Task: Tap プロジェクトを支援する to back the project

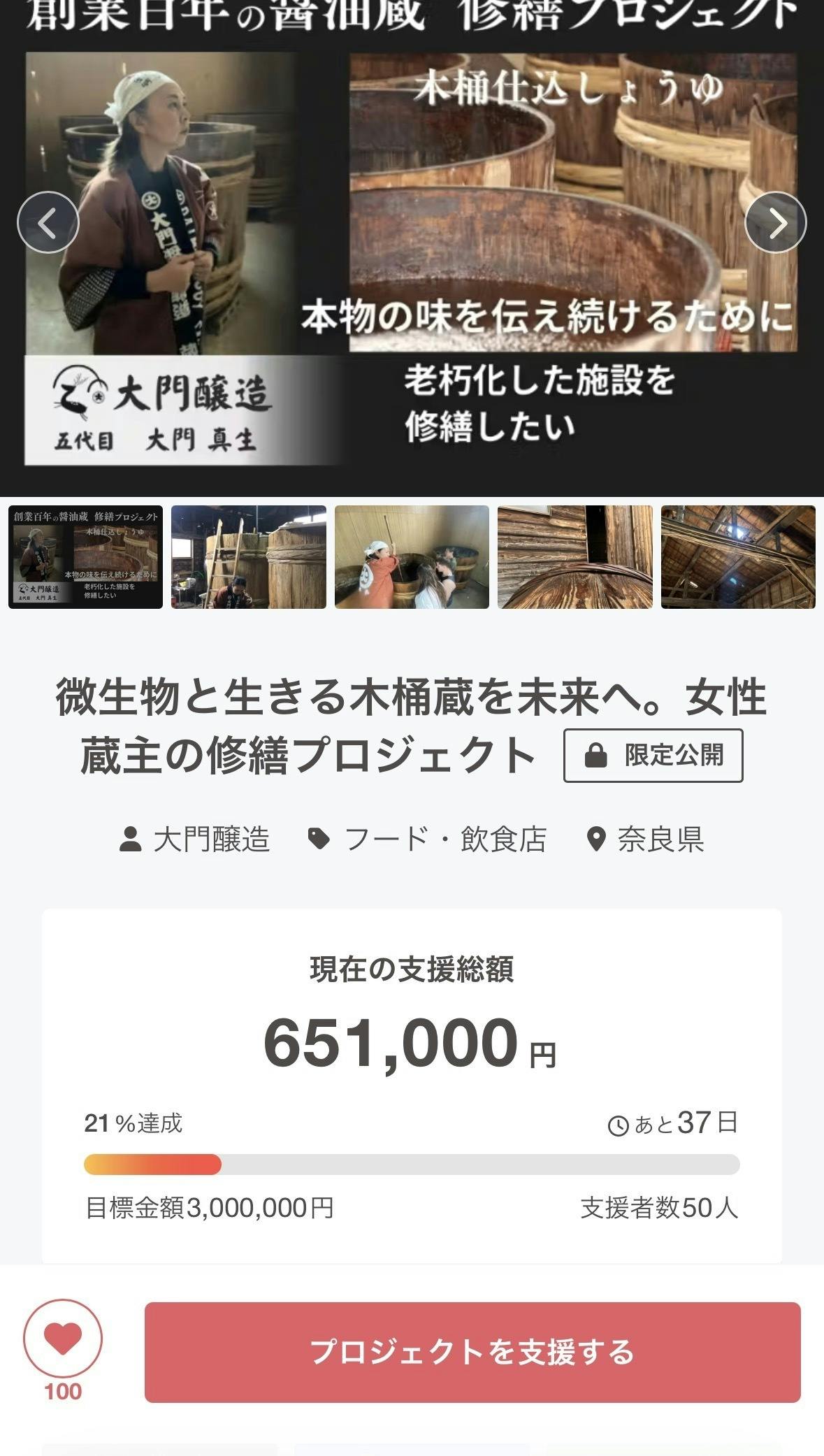Action: 472,1352
